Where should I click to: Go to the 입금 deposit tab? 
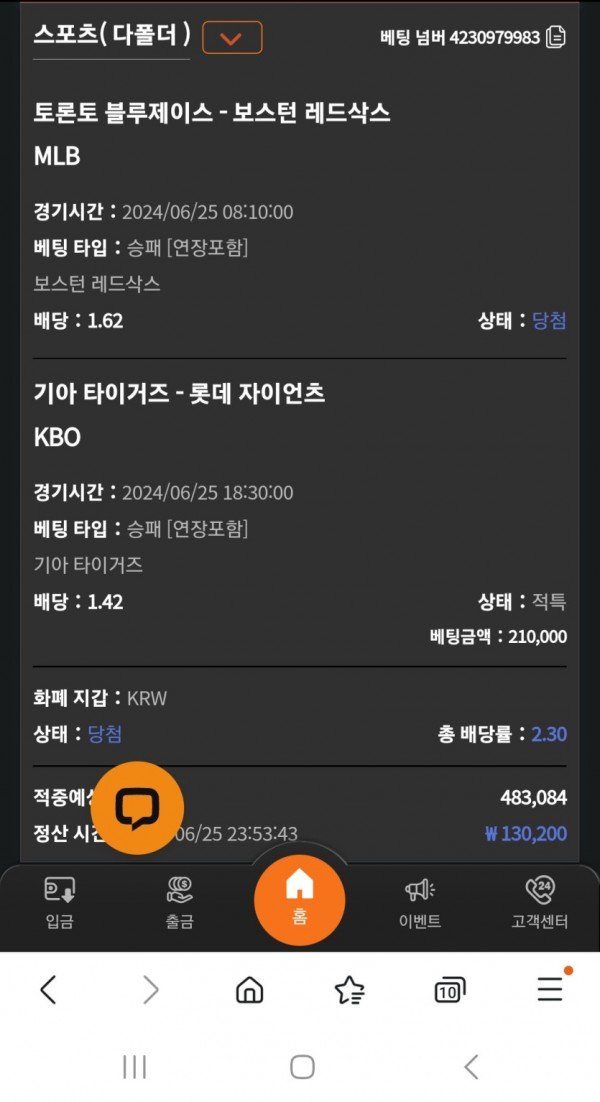59,903
